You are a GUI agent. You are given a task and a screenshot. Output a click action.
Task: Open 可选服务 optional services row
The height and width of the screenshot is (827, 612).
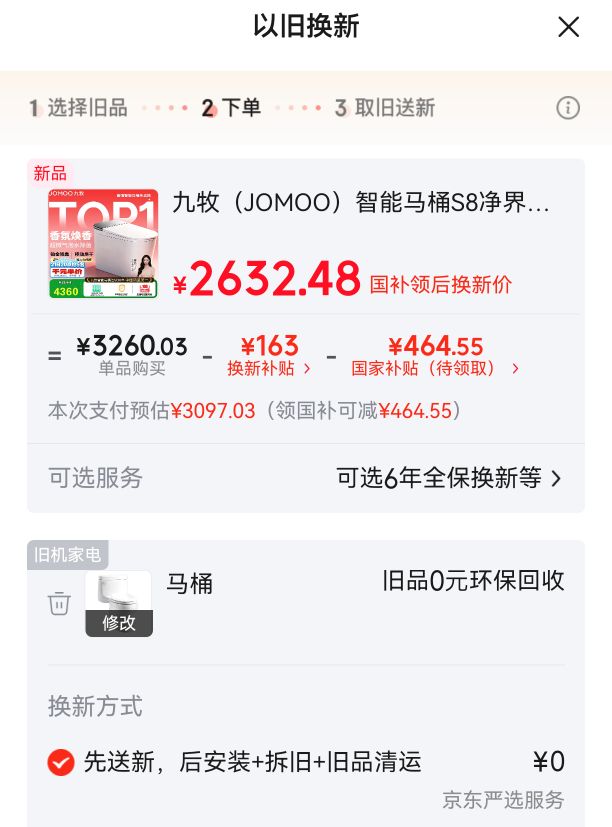pyautogui.click(x=306, y=478)
